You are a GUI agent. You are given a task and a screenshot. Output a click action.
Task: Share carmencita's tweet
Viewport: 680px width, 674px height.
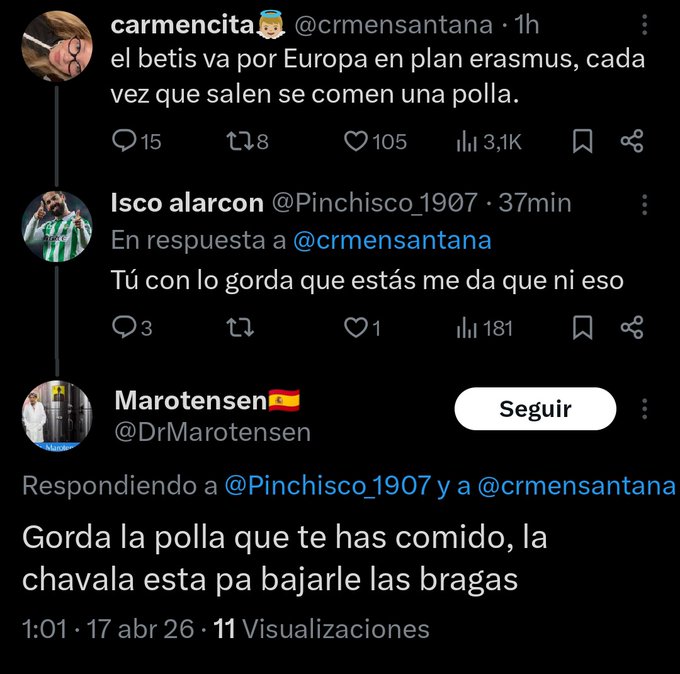click(x=632, y=142)
